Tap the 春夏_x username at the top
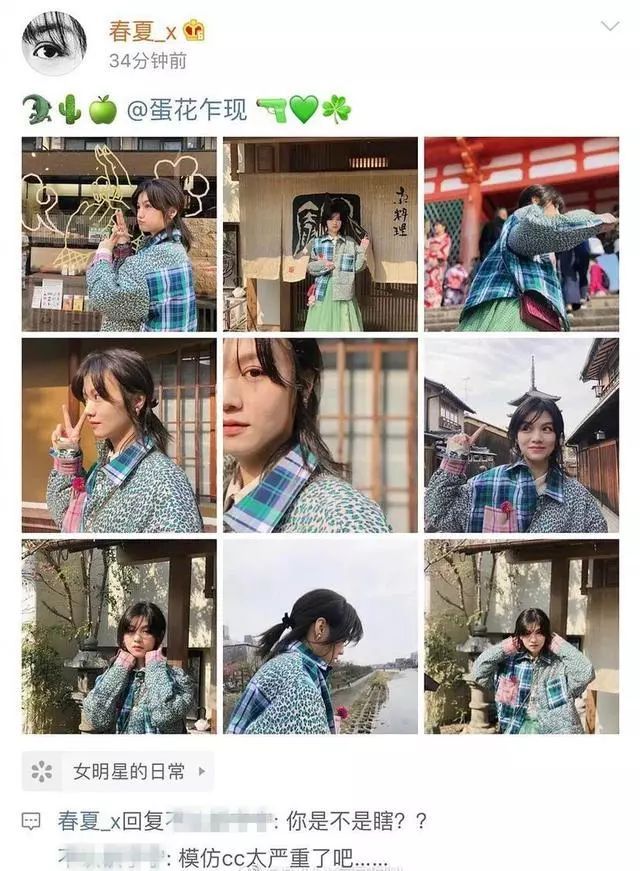 click(143, 31)
